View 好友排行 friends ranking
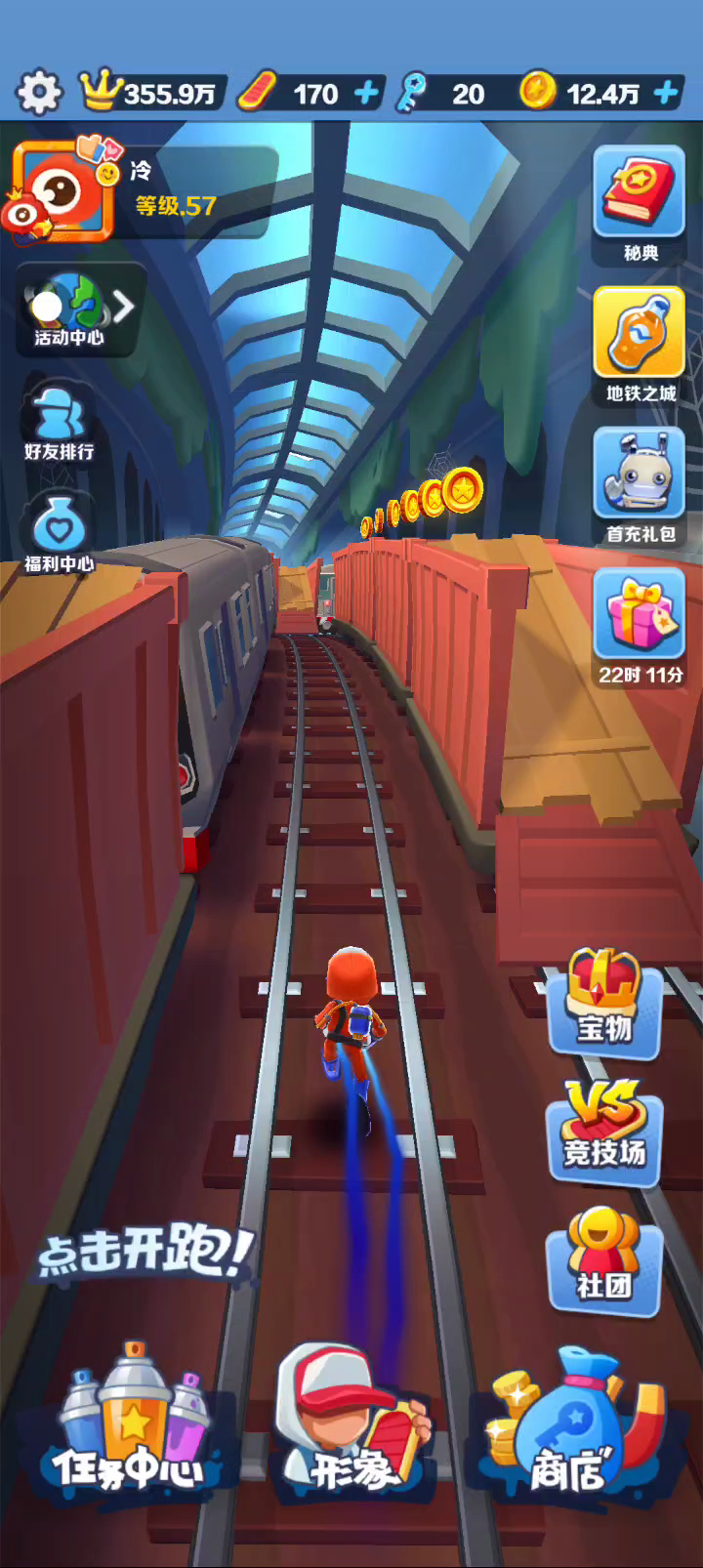Image resolution: width=703 pixels, height=1568 pixels. (x=60, y=426)
